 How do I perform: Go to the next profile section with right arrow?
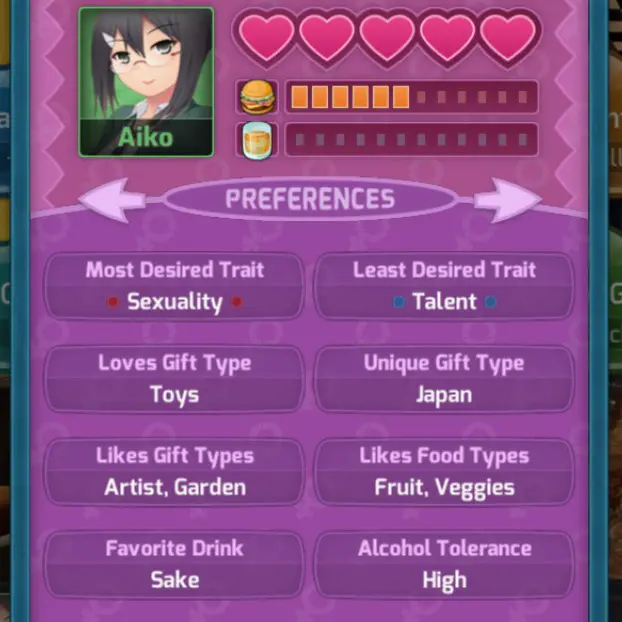[507, 200]
